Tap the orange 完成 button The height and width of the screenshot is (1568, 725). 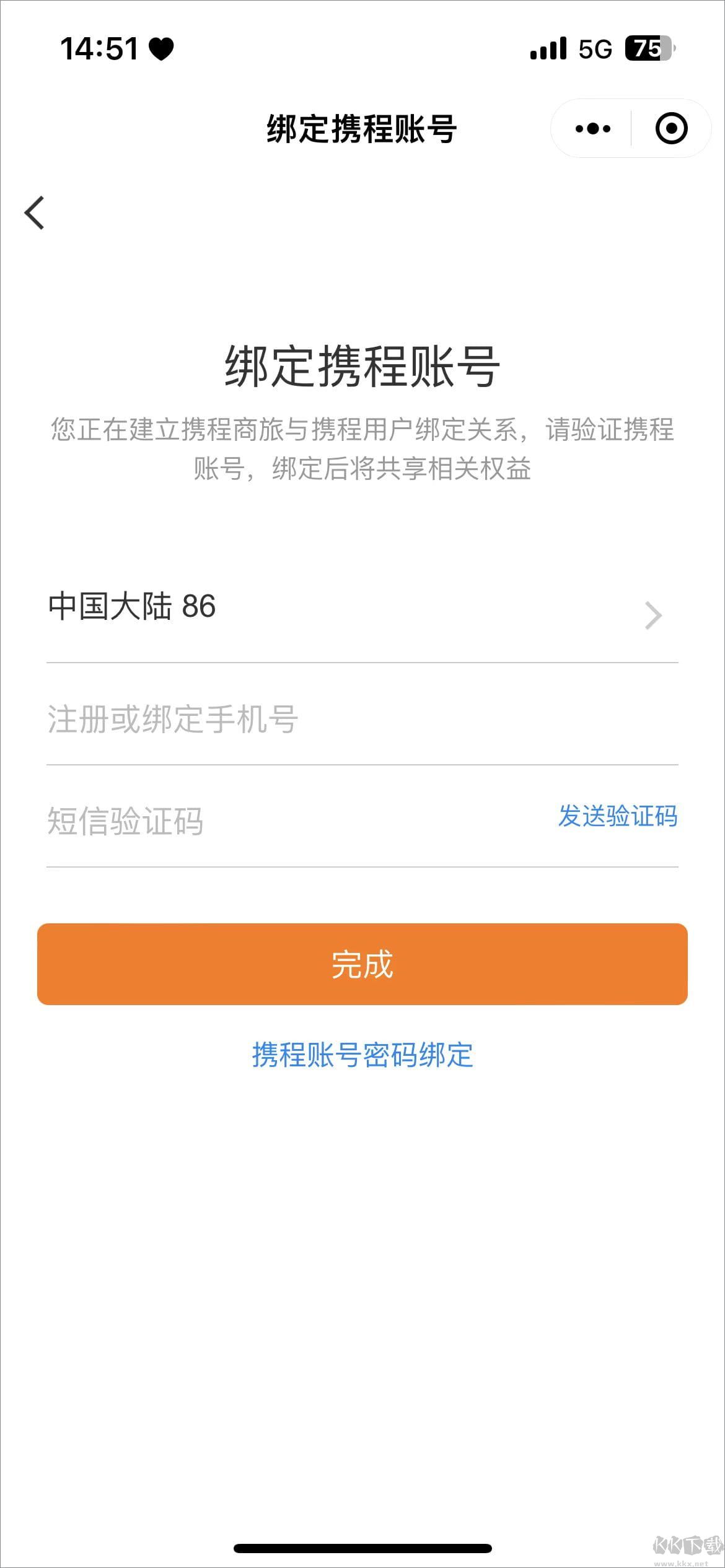[x=362, y=964]
